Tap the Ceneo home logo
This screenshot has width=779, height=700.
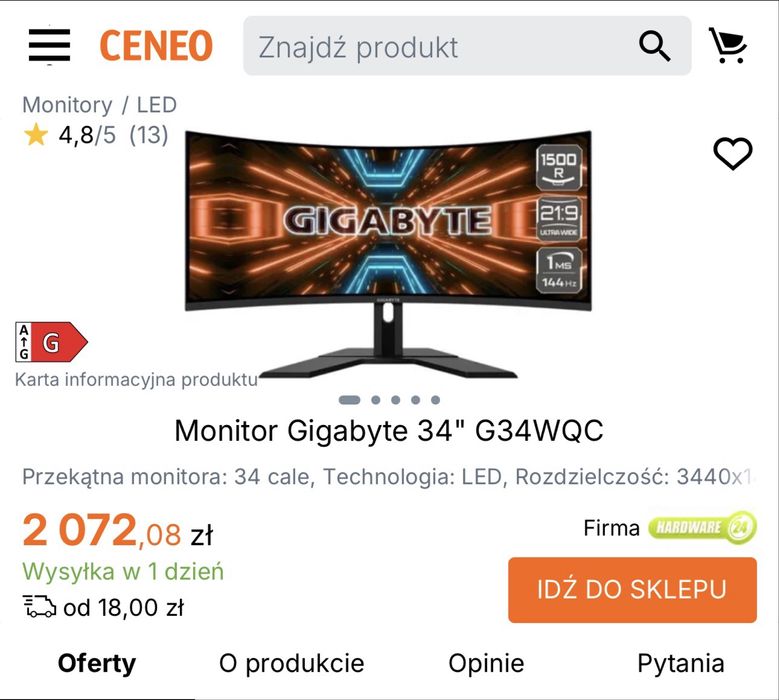click(x=156, y=46)
